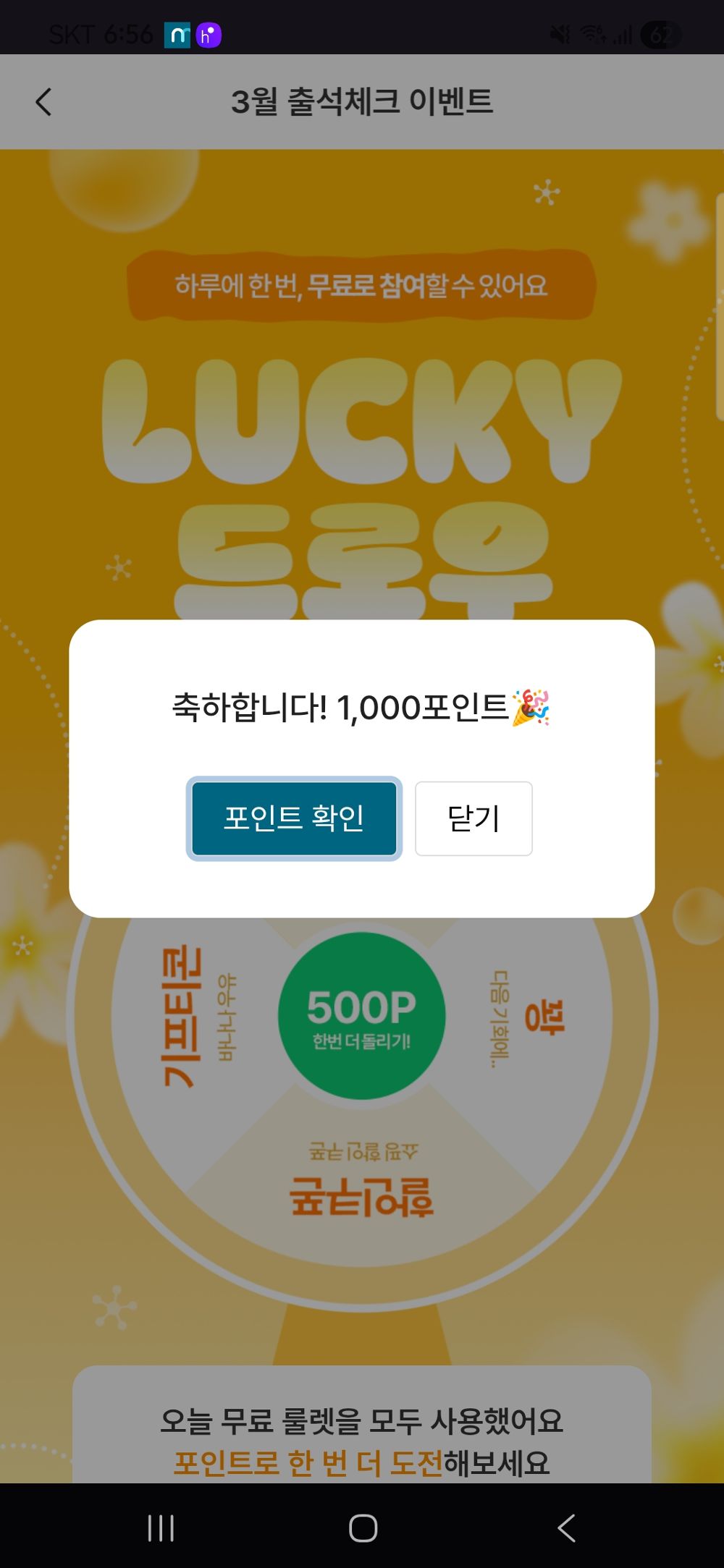Image resolution: width=724 pixels, height=1568 pixels.
Task: Tap the back arrow in the top bar
Action: click(45, 101)
